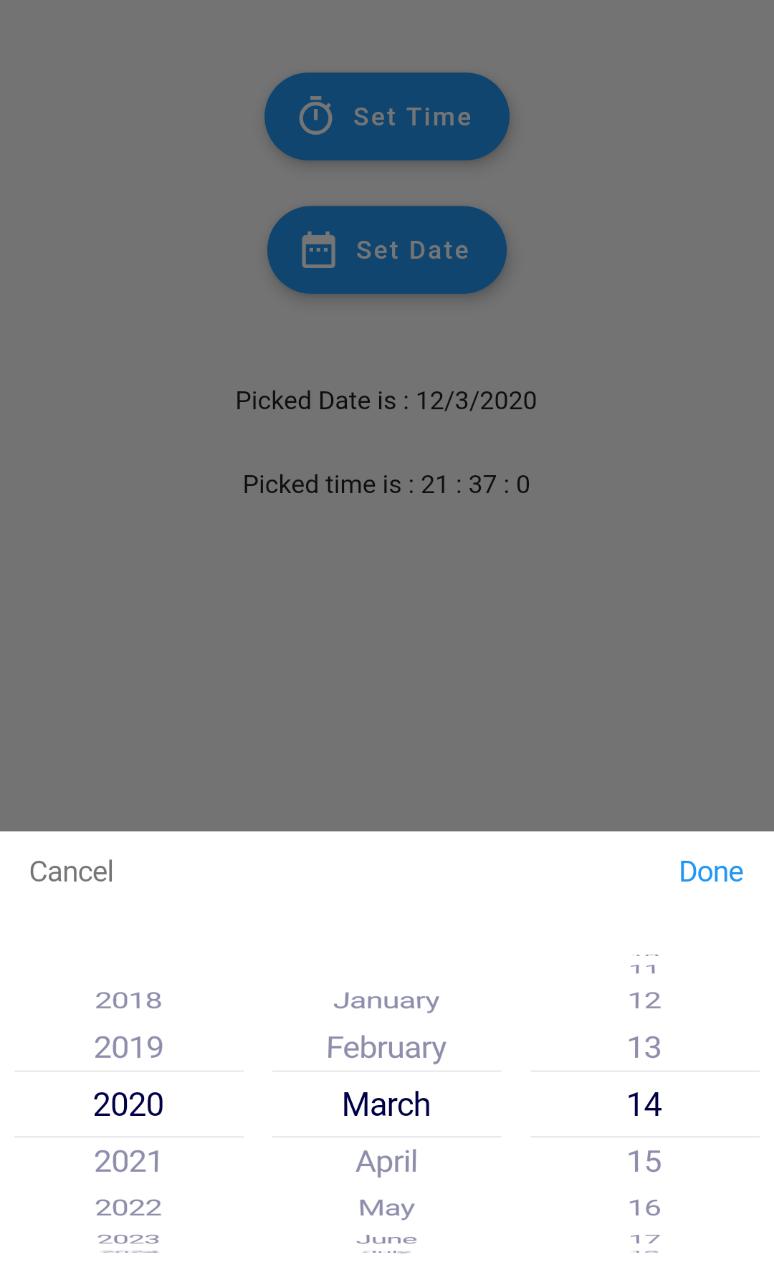Choose April in the month column
774x1280 pixels.
[387, 1161]
